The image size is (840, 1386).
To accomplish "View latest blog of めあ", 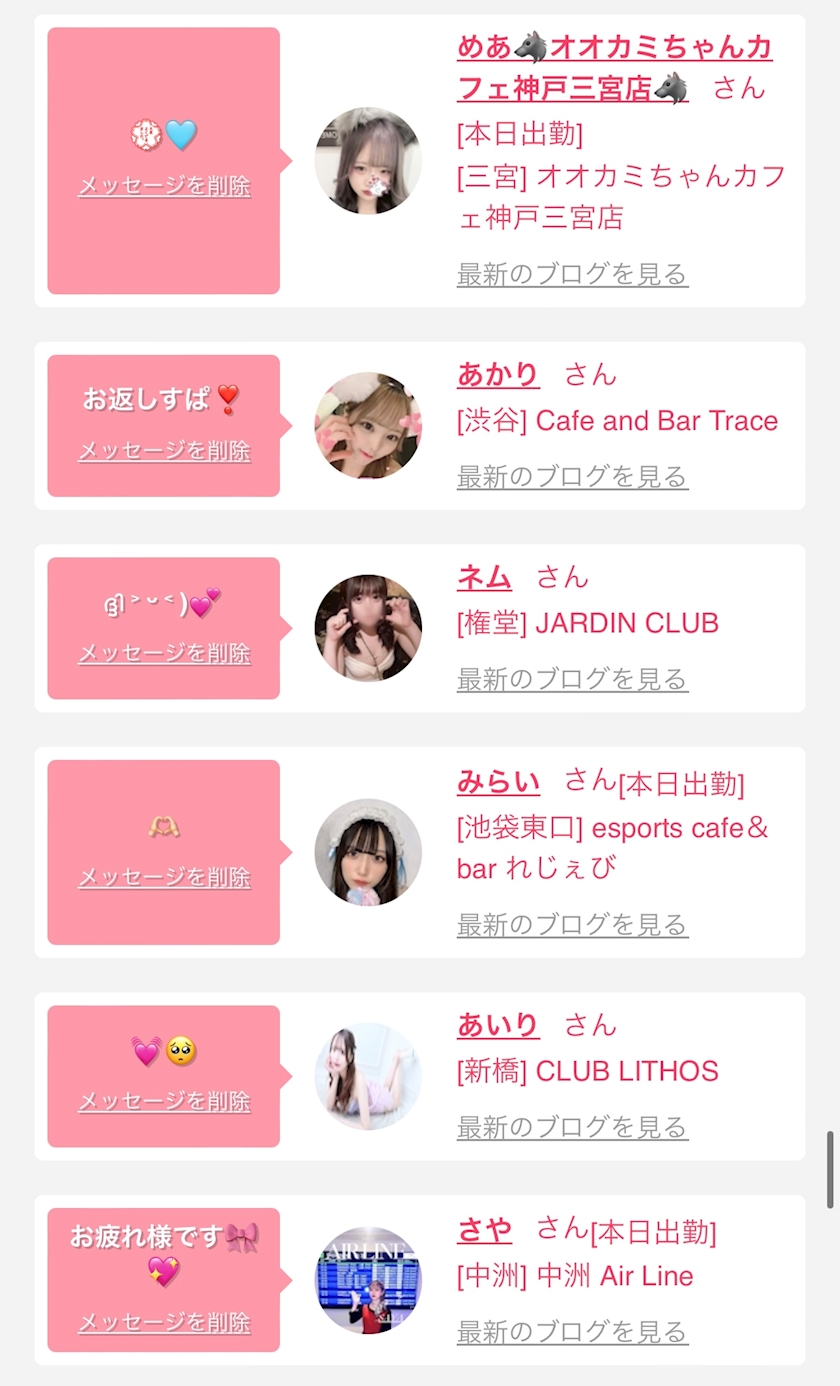I will (572, 274).
